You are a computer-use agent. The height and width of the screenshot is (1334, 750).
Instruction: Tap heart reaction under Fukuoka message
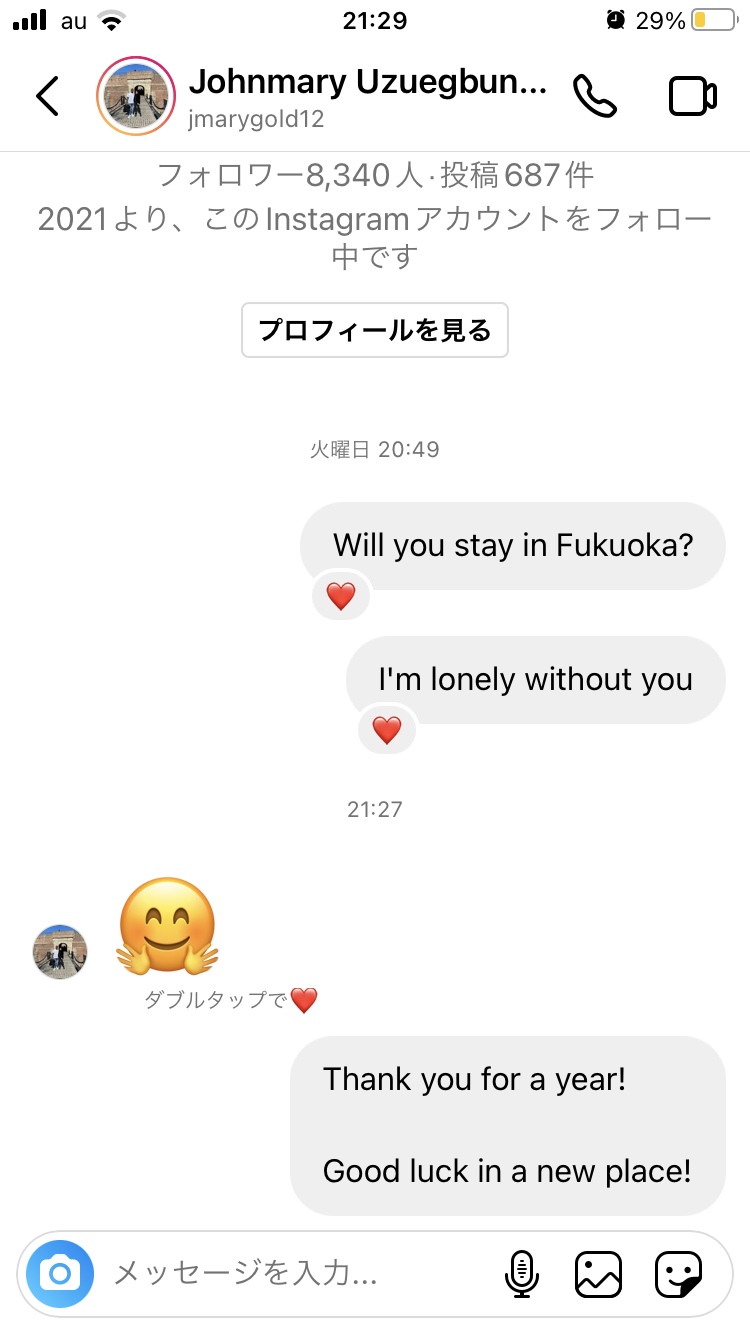tap(341, 597)
